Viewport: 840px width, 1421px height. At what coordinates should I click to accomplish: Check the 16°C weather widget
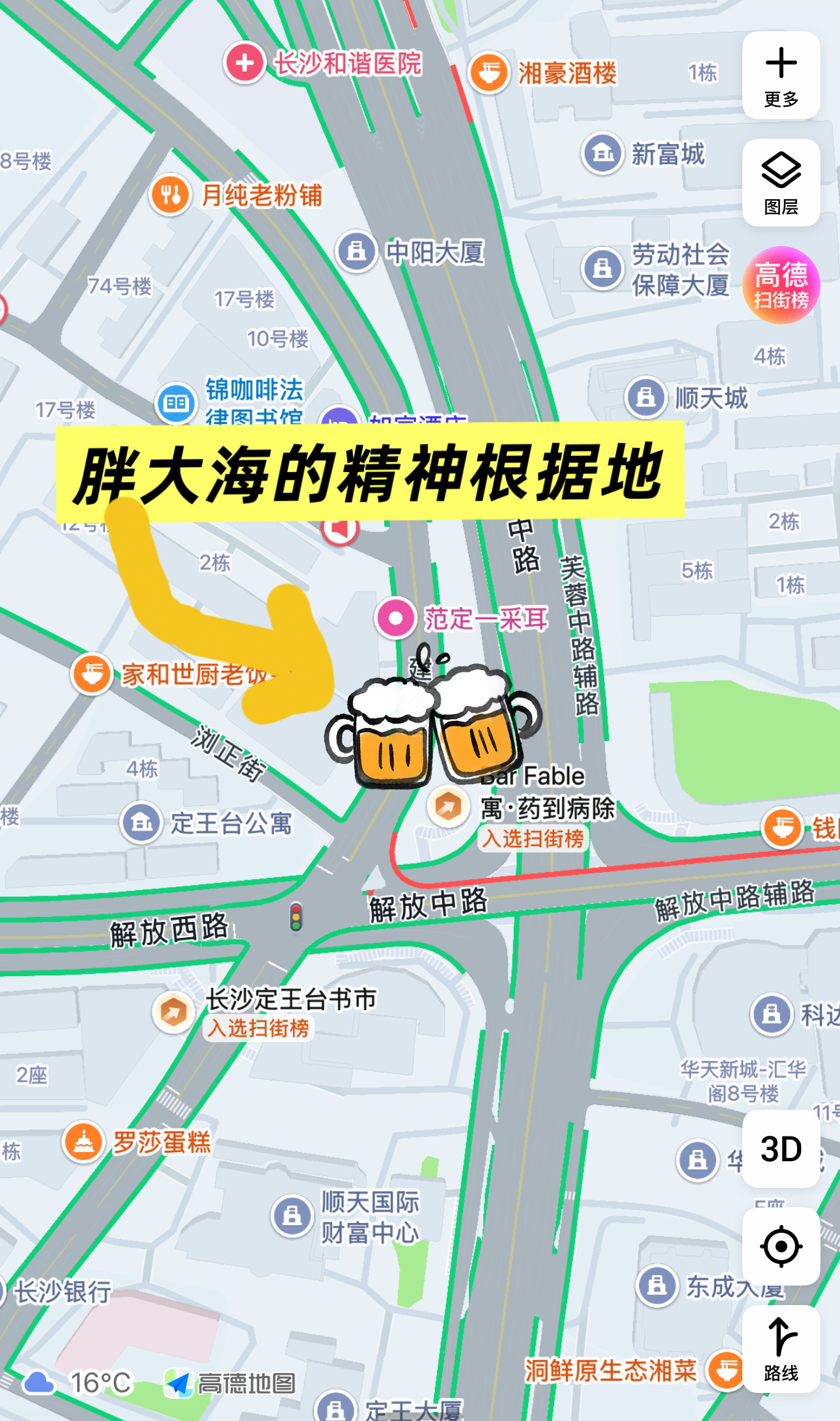[x=78, y=1383]
